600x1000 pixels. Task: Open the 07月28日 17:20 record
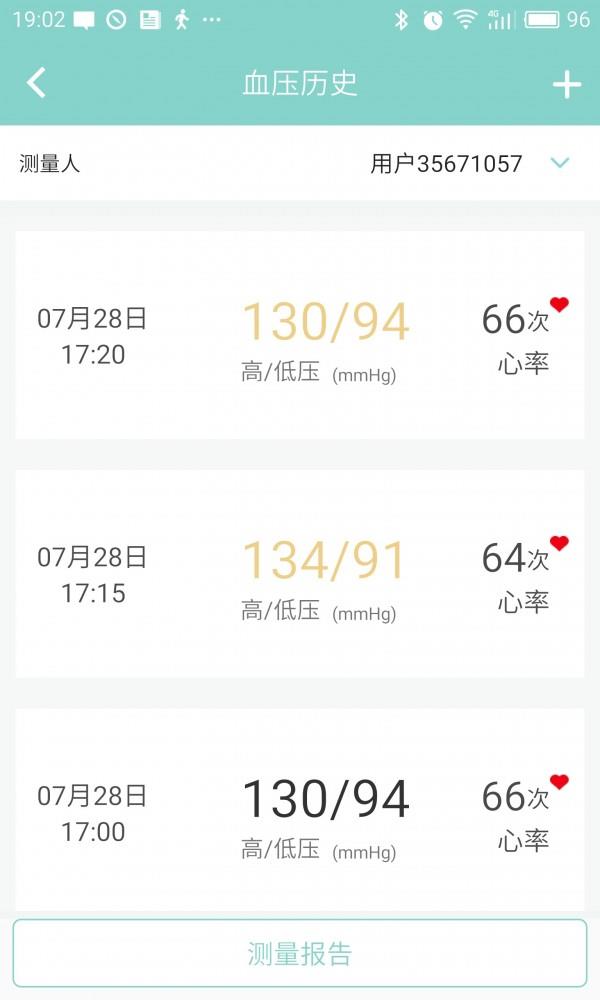(300, 335)
